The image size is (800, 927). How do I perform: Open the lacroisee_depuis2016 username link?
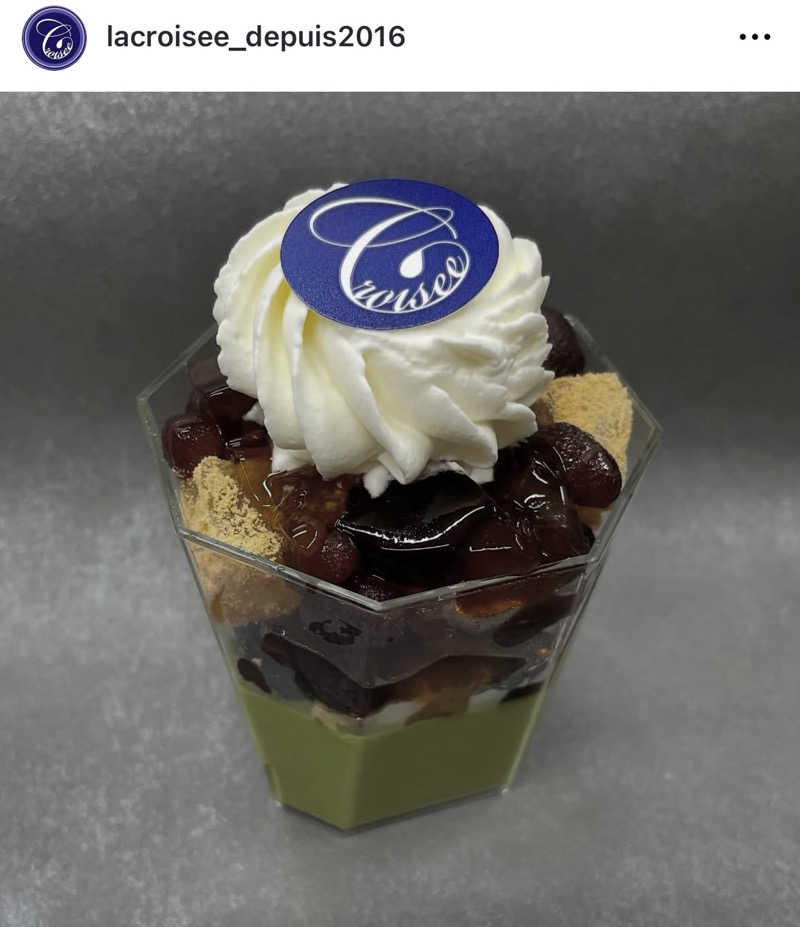(x=255, y=38)
